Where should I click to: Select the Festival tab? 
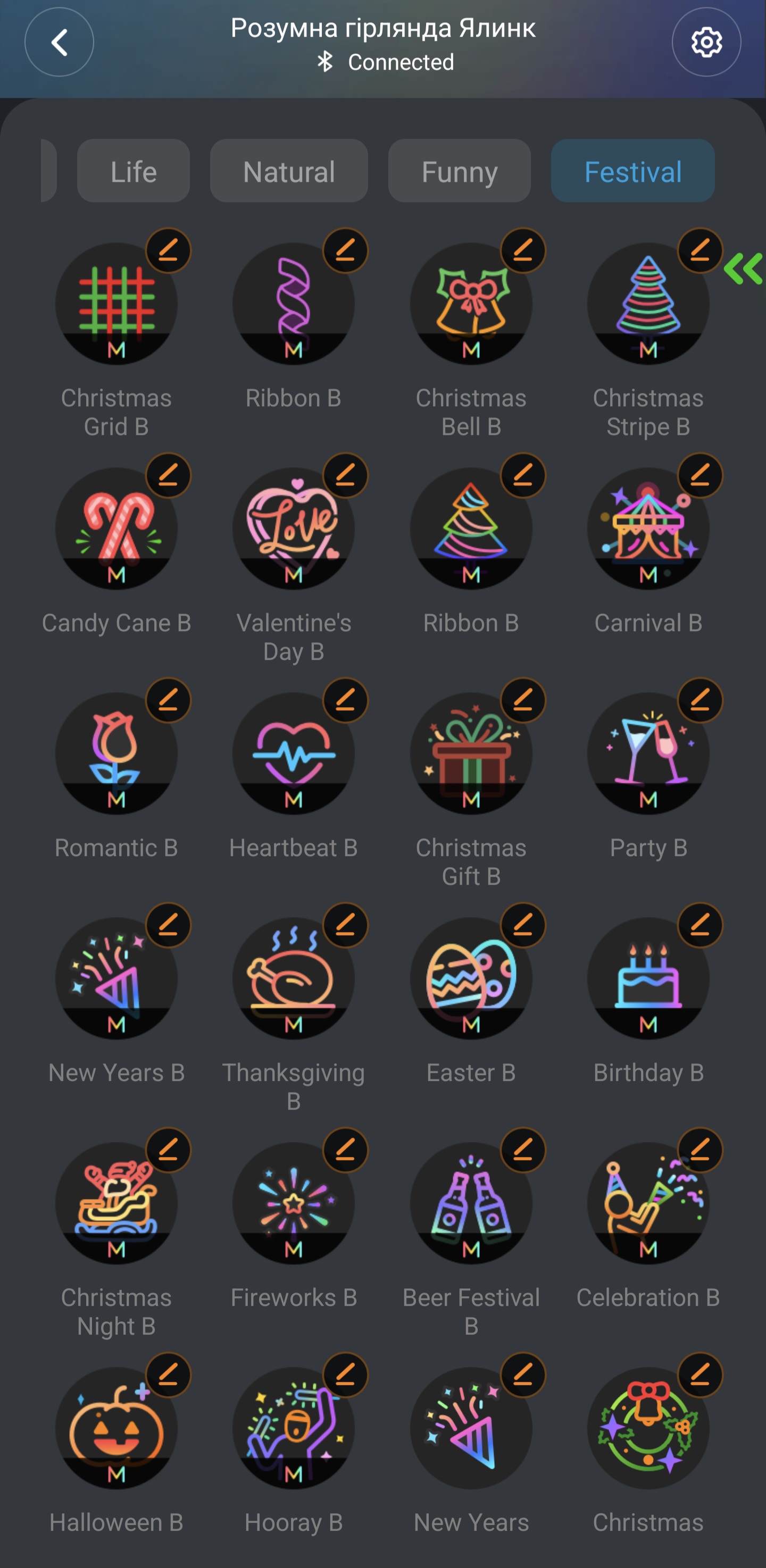click(x=632, y=171)
